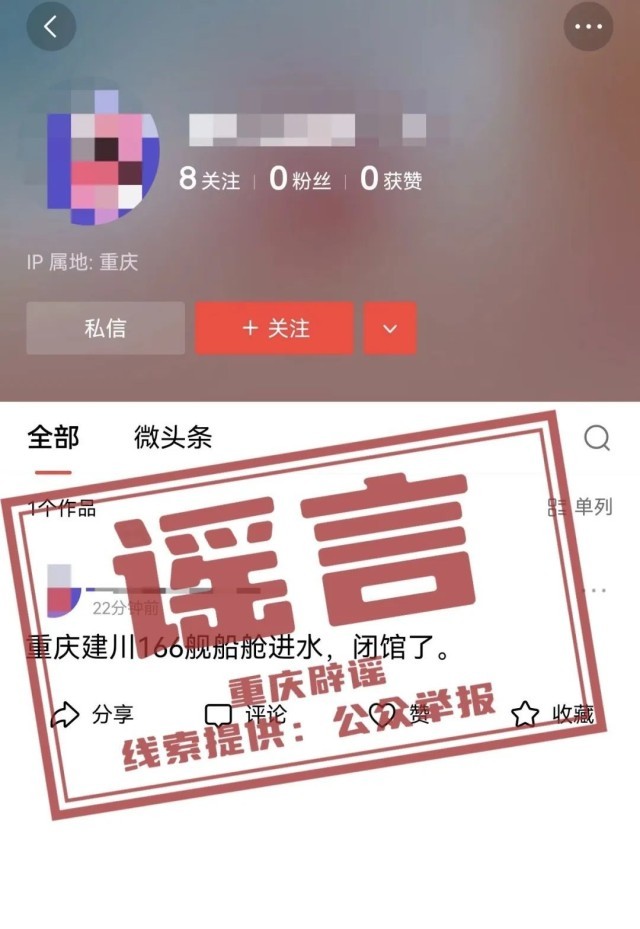The width and height of the screenshot is (640, 929).
Task: Like the post with 赞
Action: coord(400,714)
